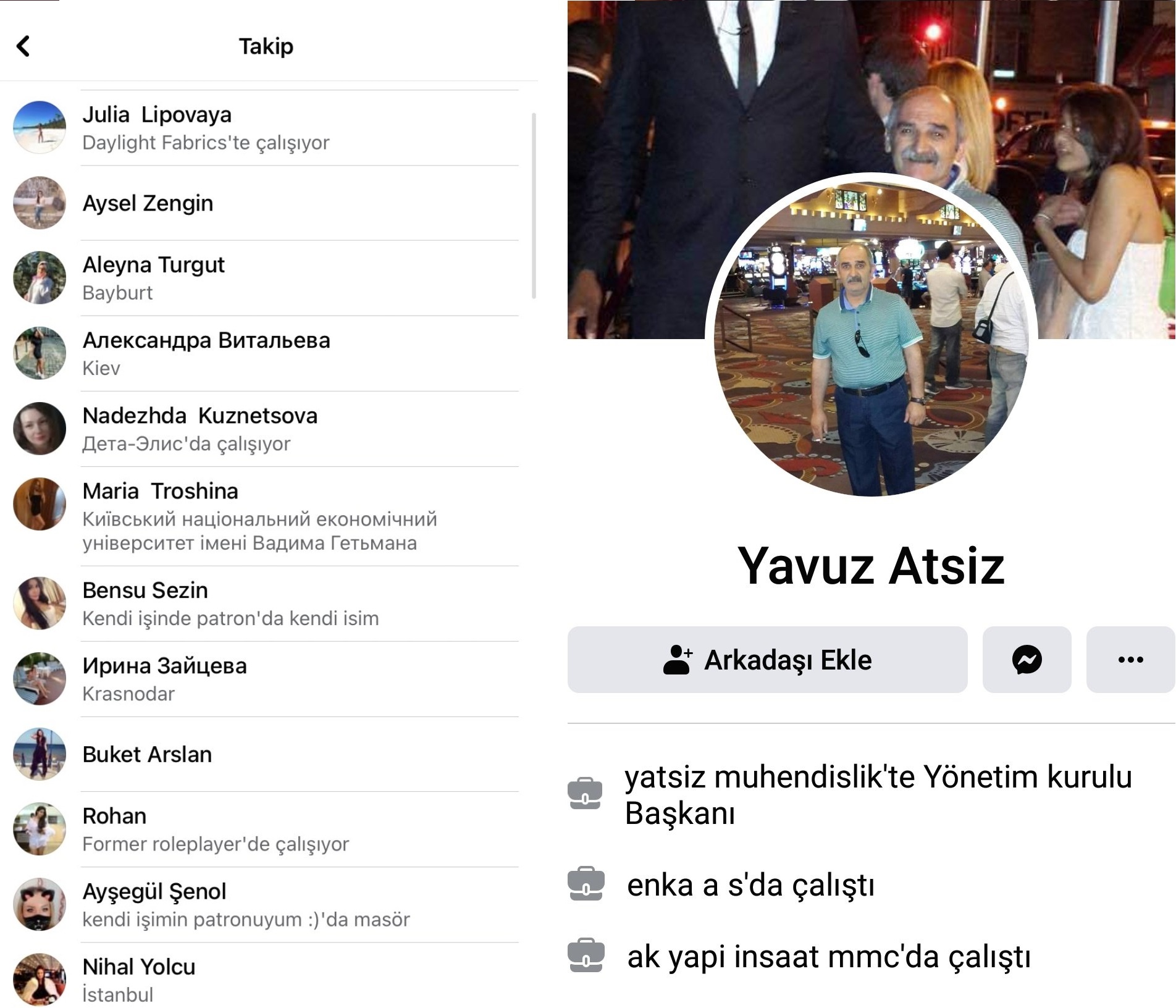Image resolution: width=1176 pixels, height=1008 pixels.
Task: Open Julia Lipovaya's profile
Action: point(157,115)
